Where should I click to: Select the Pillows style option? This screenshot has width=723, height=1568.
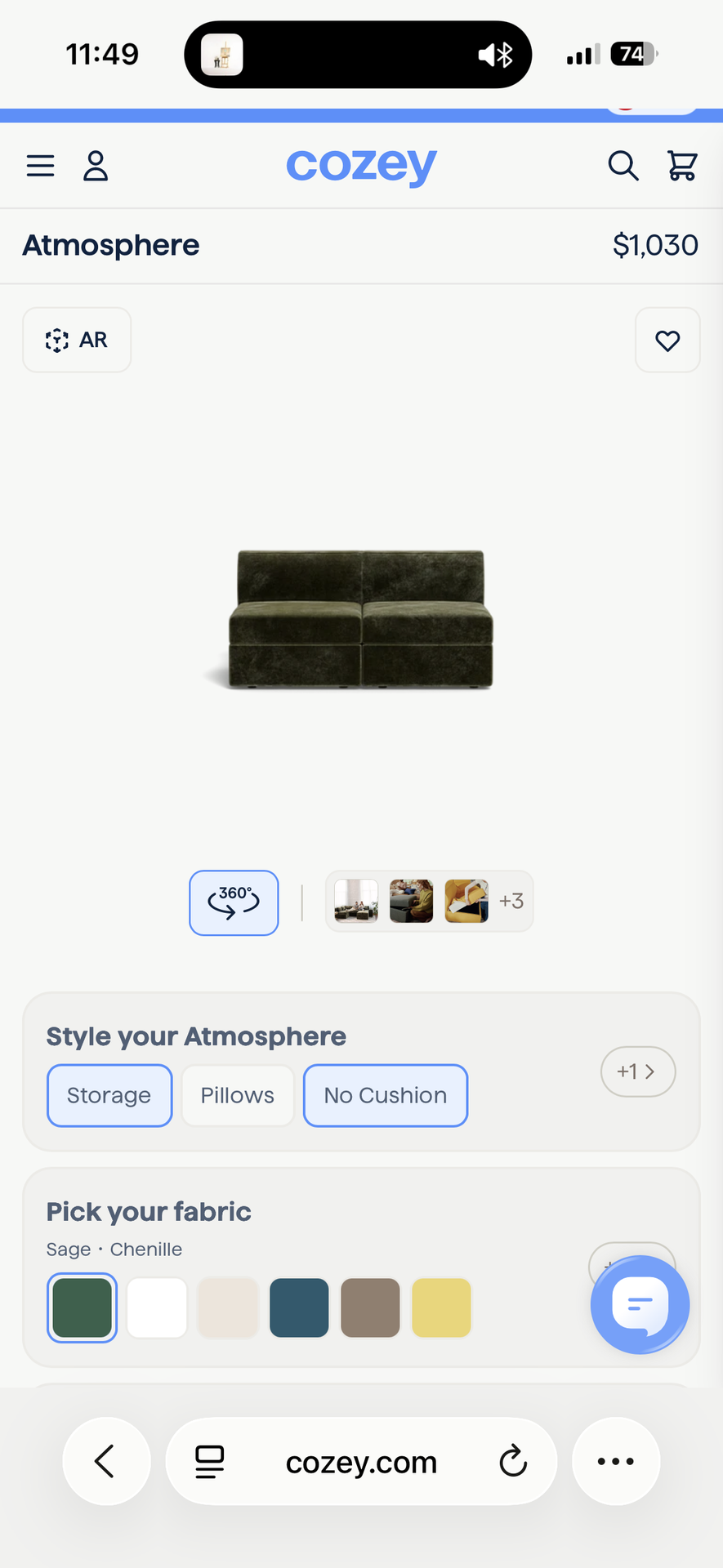238,1095
